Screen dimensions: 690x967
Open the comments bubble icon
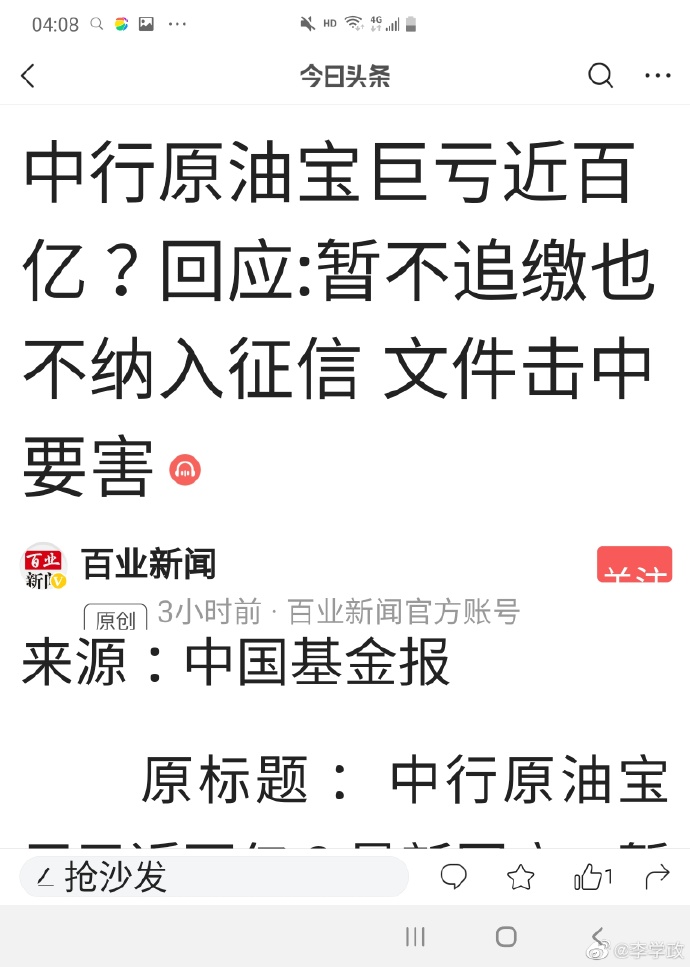tap(454, 878)
